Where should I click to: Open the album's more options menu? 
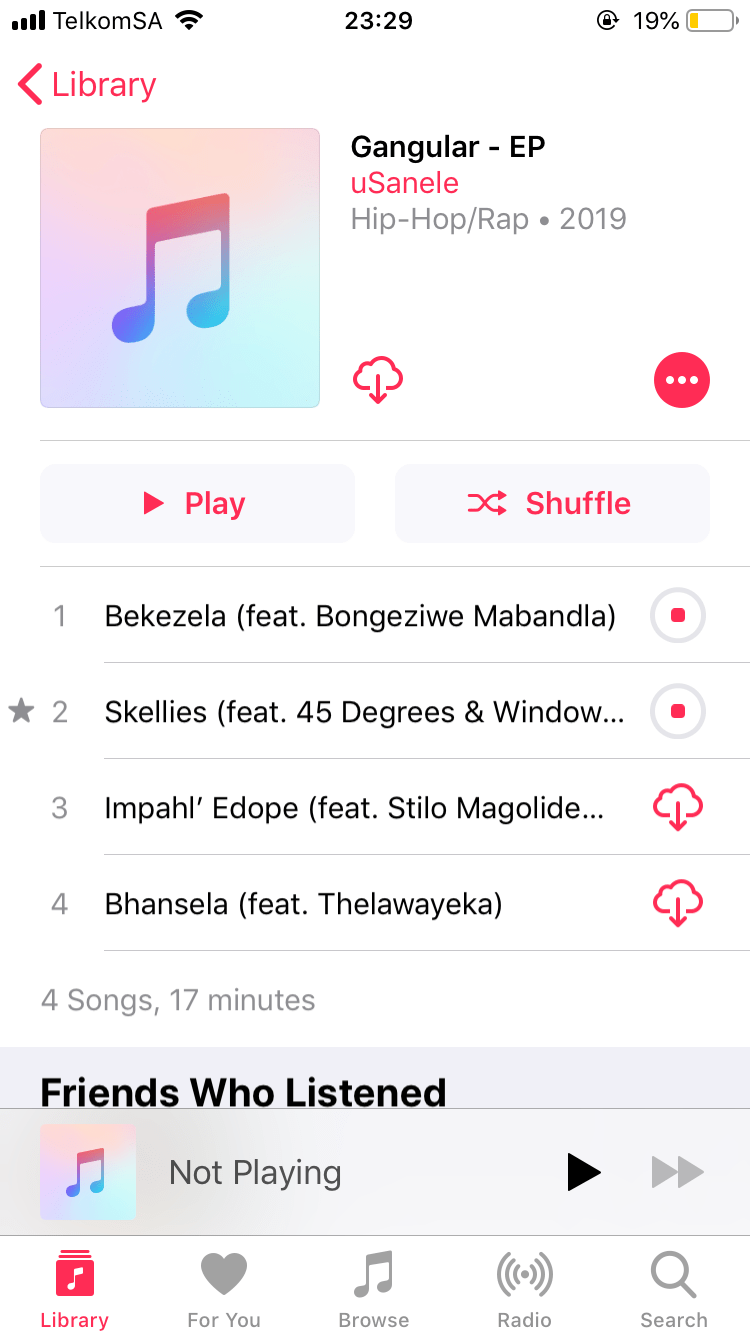click(x=681, y=380)
